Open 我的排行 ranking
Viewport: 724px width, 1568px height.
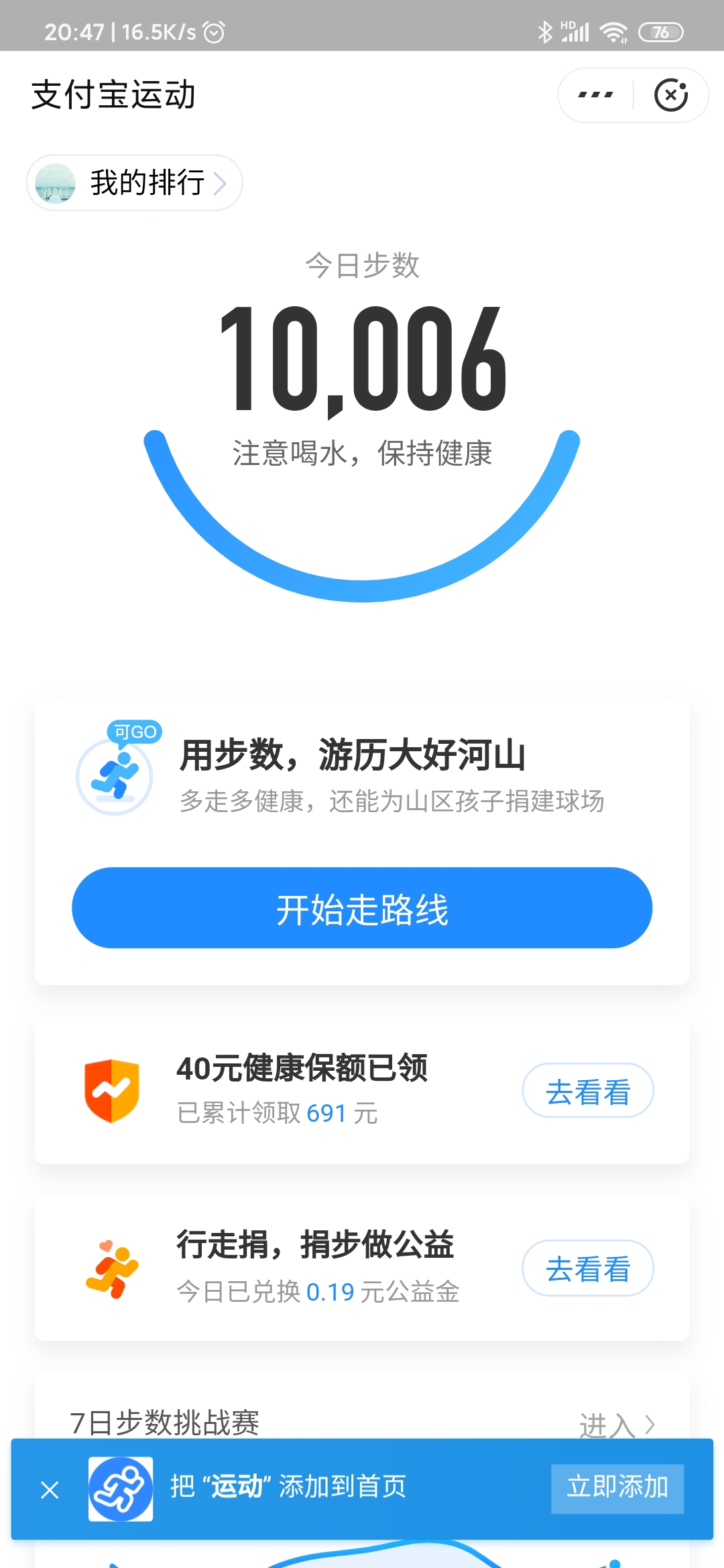click(134, 182)
